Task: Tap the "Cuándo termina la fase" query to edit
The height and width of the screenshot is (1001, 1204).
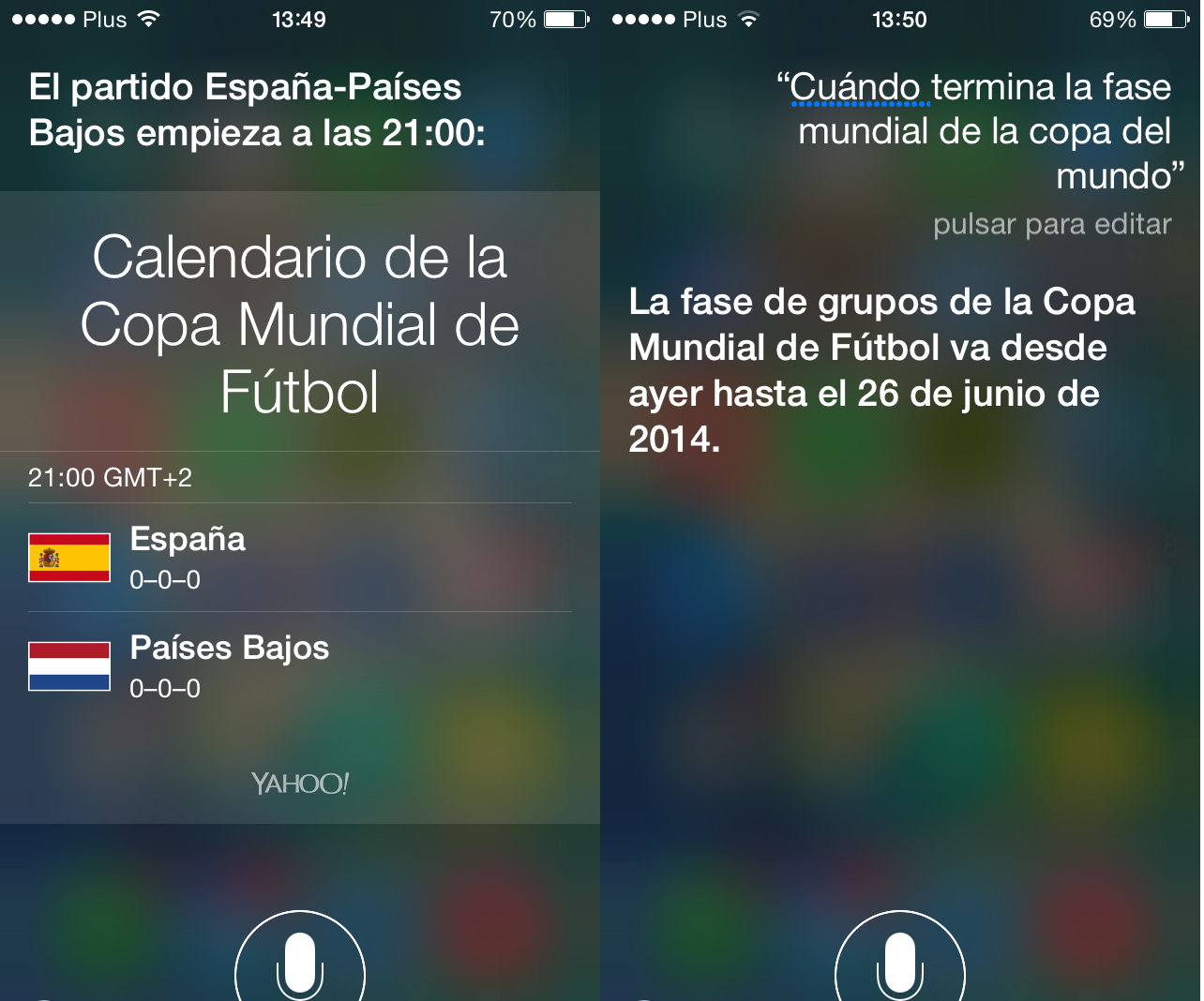Action: coord(980,131)
